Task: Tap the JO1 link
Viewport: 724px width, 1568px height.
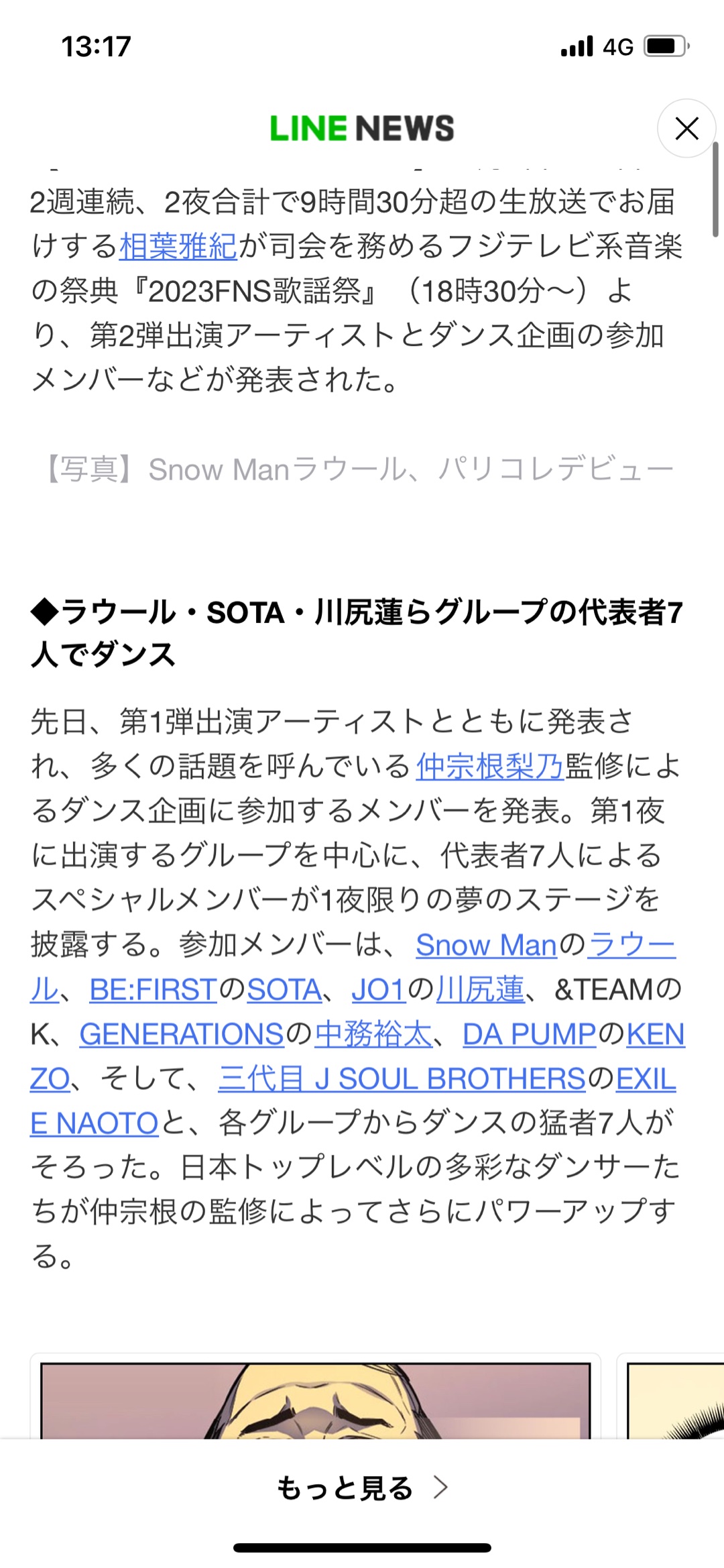Action: click(379, 990)
